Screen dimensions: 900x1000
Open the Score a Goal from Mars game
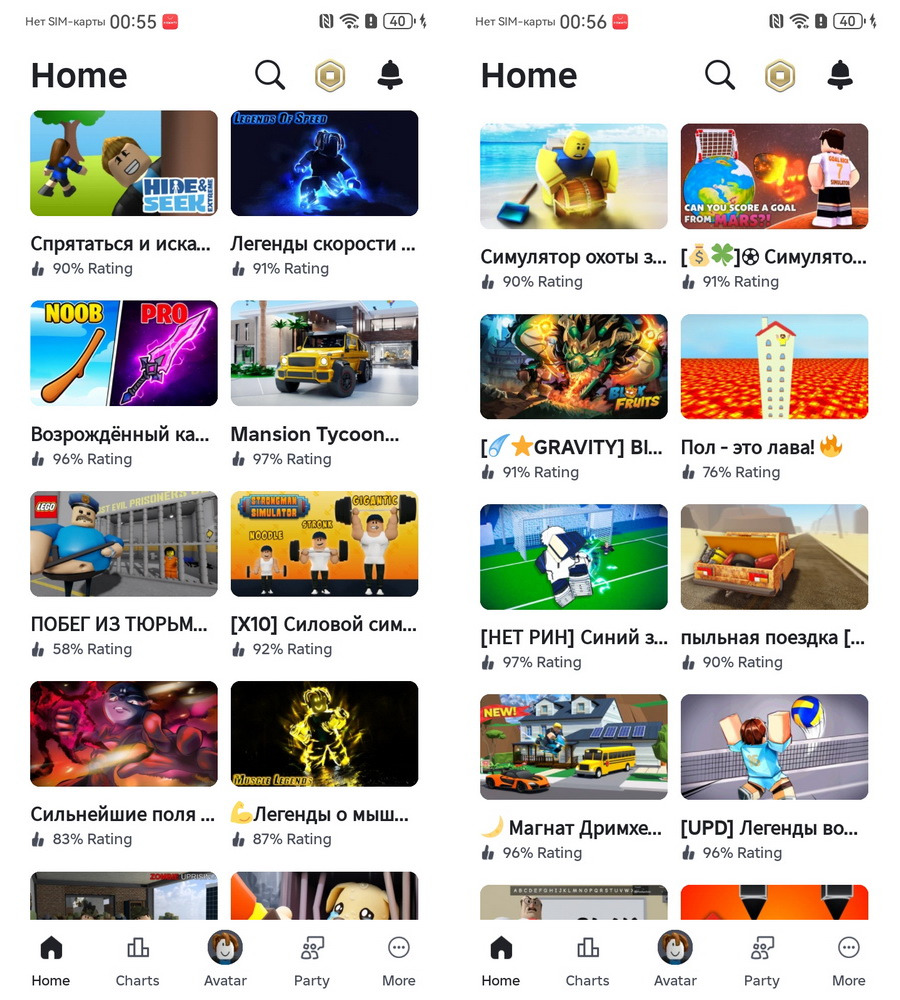click(774, 176)
